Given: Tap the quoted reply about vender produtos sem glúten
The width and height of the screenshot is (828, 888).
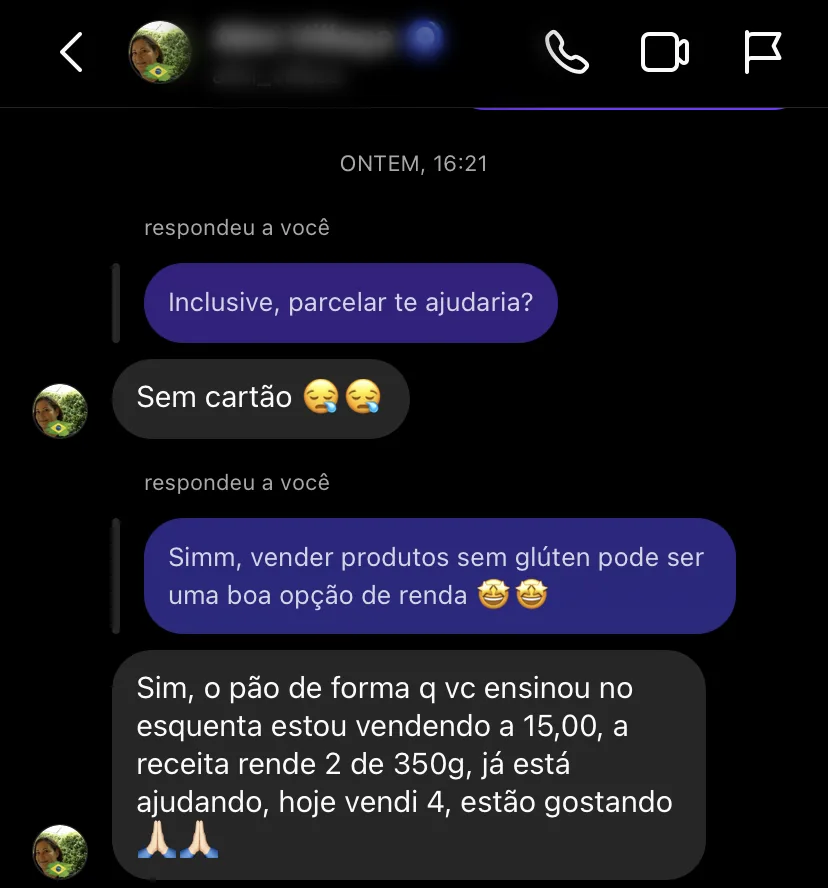Looking at the screenshot, I should 438,576.
